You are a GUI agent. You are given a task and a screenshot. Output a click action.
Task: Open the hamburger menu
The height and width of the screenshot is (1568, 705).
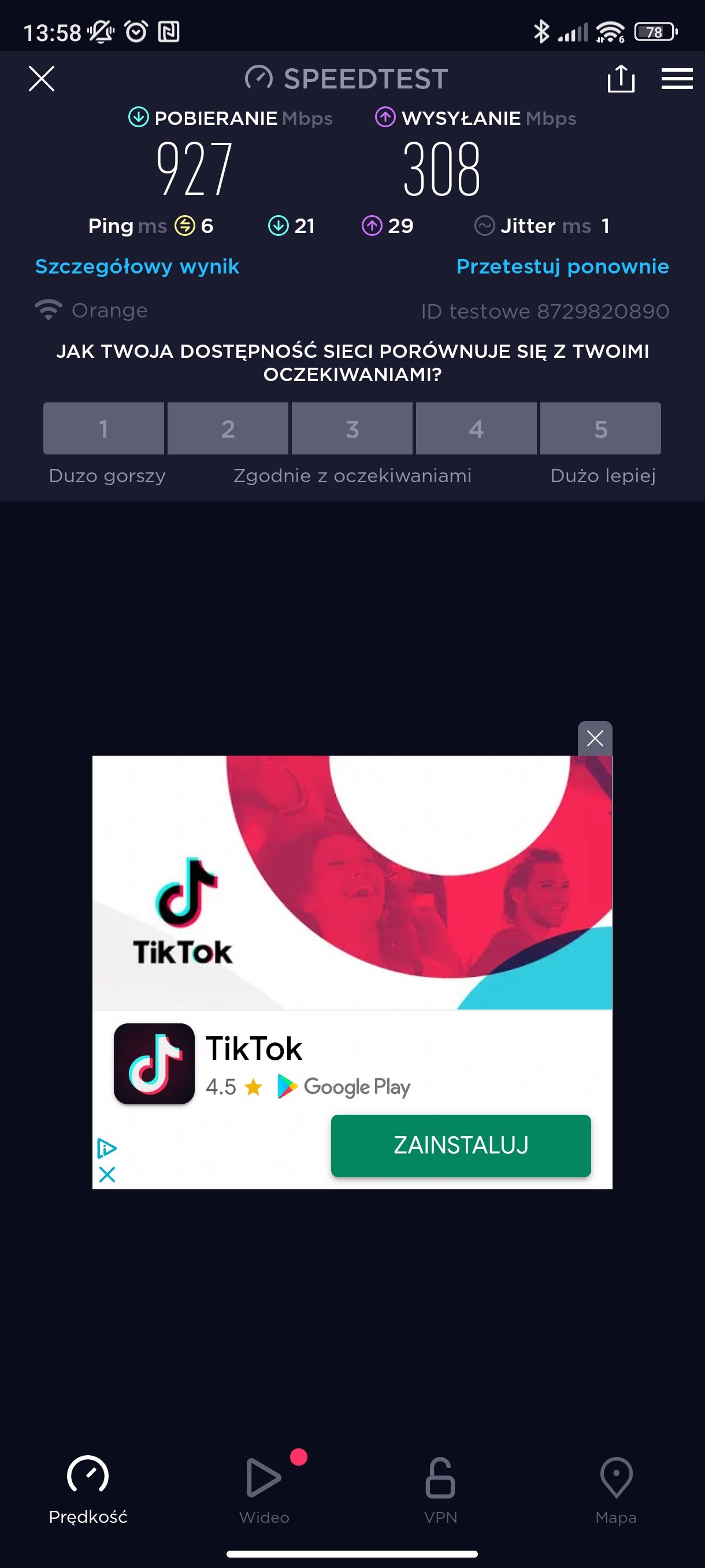pyautogui.click(x=677, y=79)
